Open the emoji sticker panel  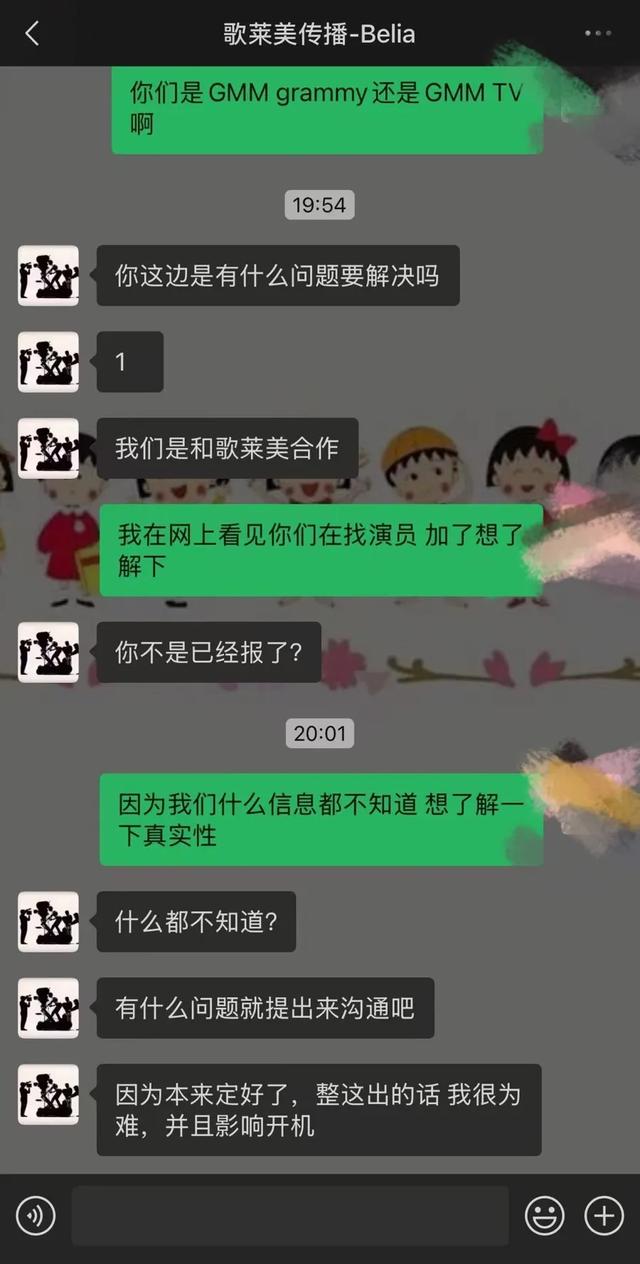tap(545, 1216)
